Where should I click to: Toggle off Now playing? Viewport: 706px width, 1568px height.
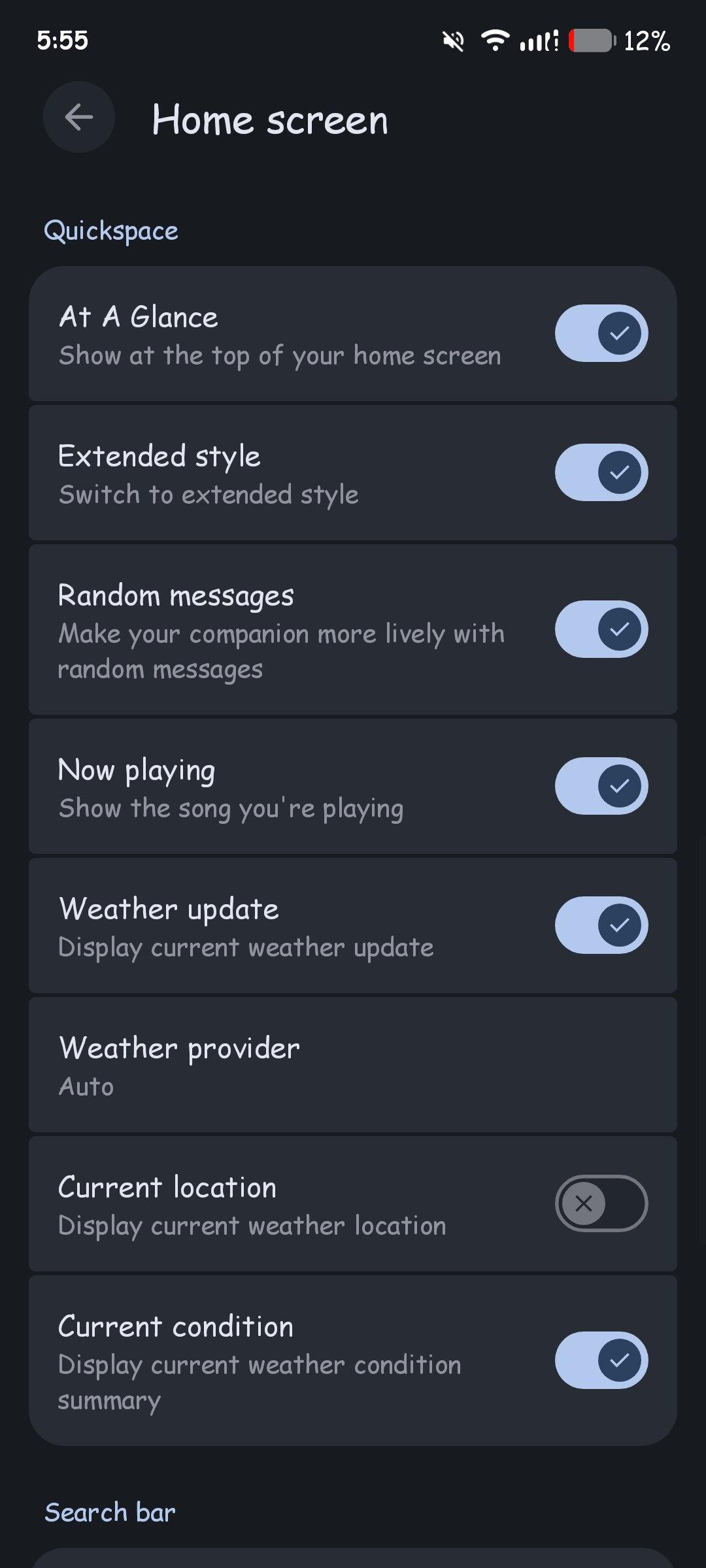pyautogui.click(x=601, y=786)
